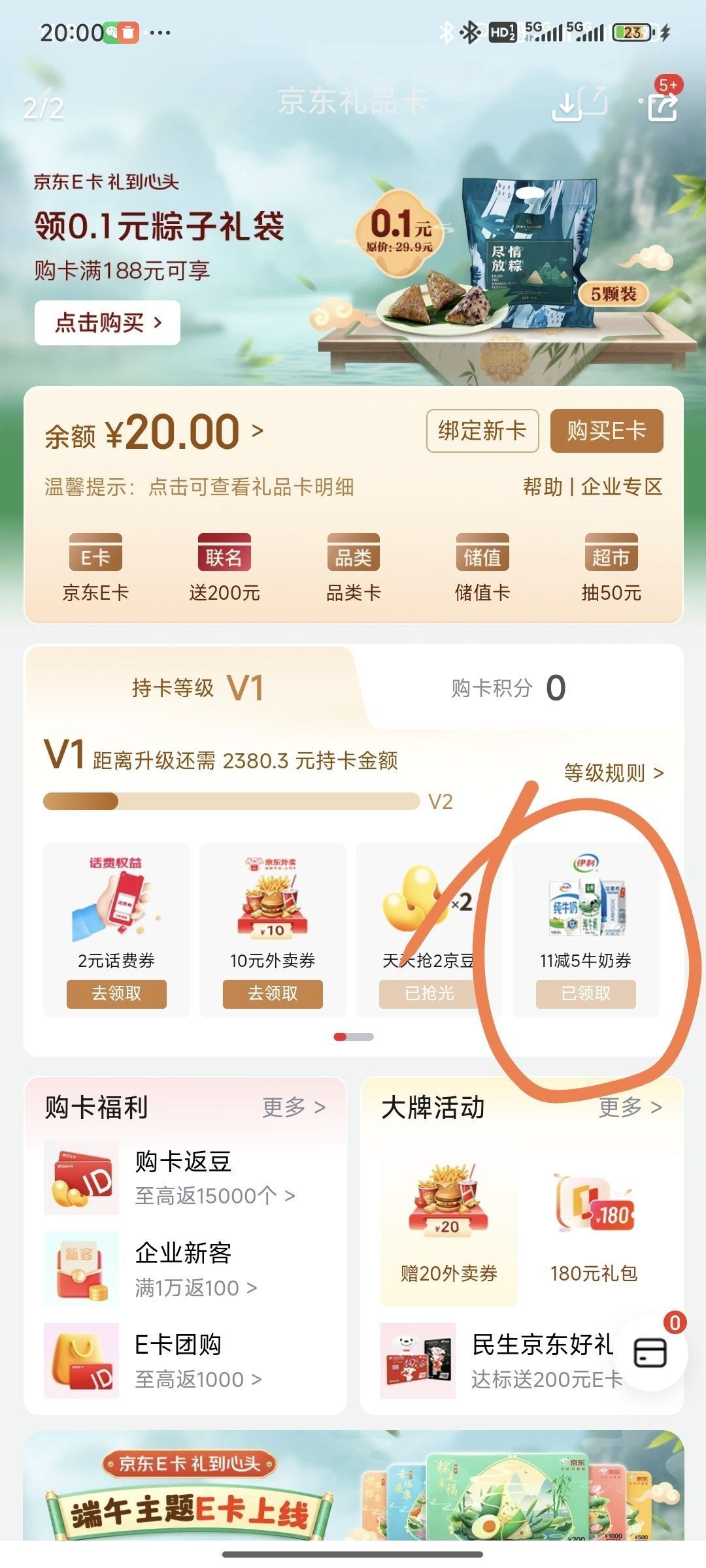Open the 180元礼包 activity card
This screenshot has width=706, height=1568.
[x=594, y=1227]
